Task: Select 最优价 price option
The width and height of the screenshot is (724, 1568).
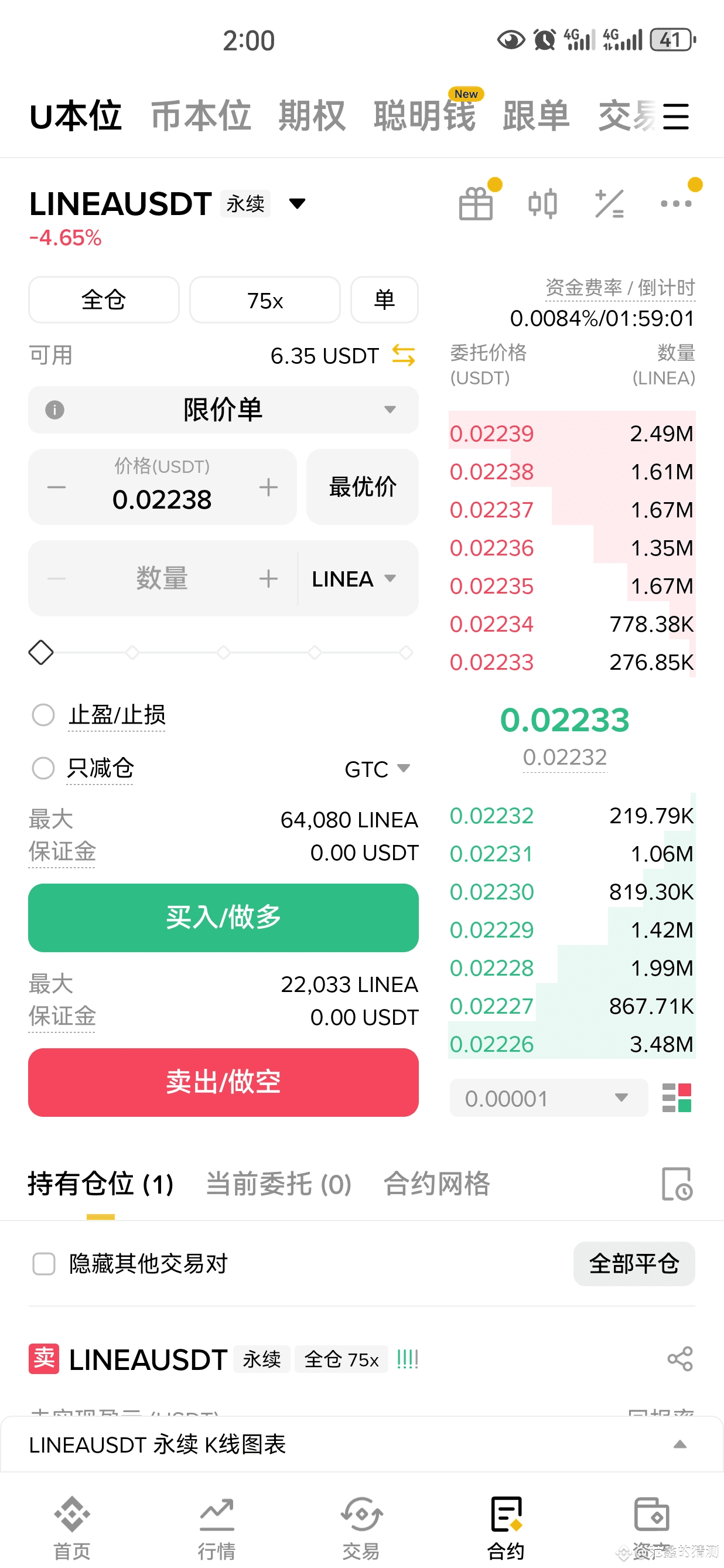Action: pos(363,487)
